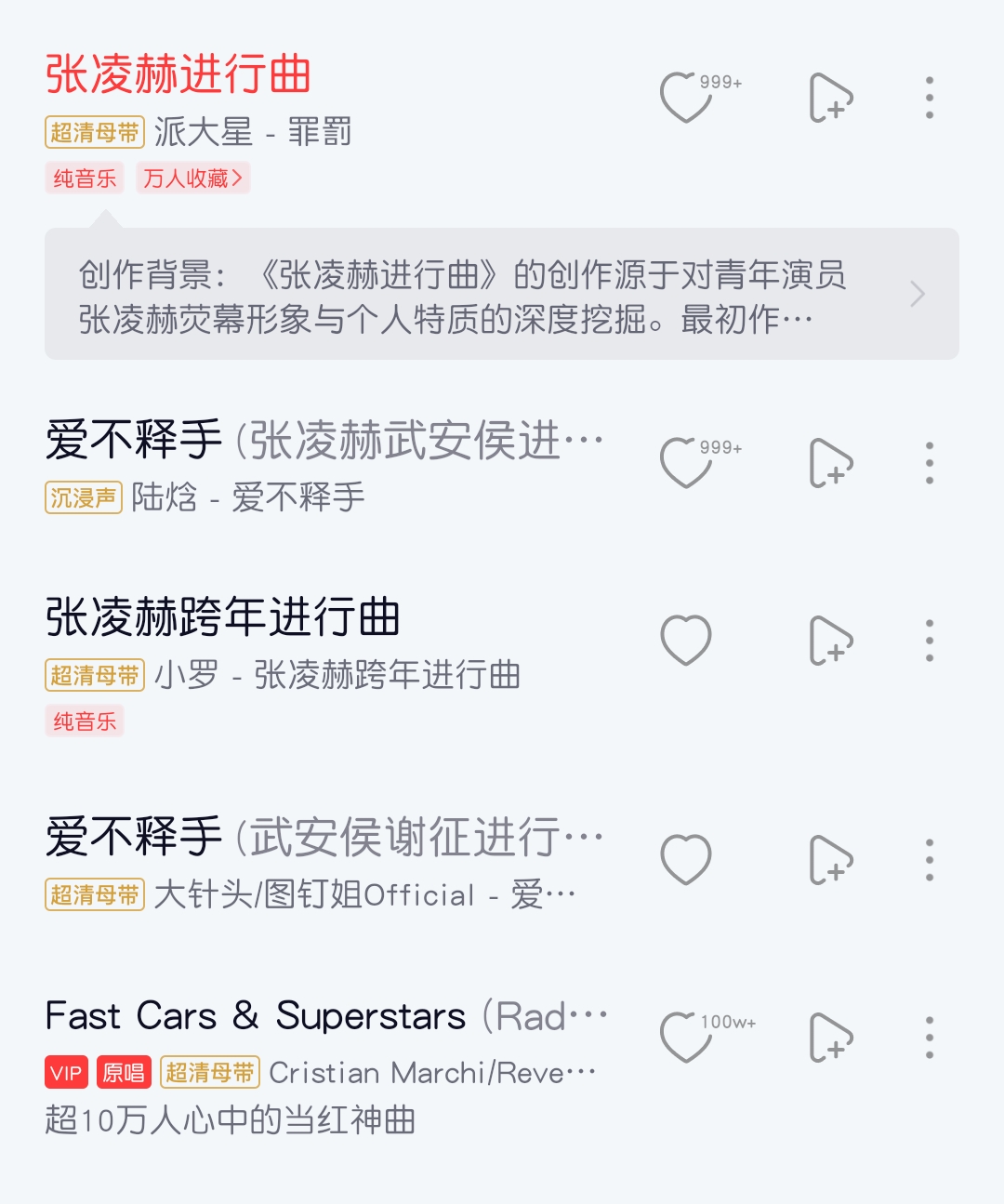Open the 万人收藏 tag
This screenshot has height=1204, width=1004.
(193, 179)
